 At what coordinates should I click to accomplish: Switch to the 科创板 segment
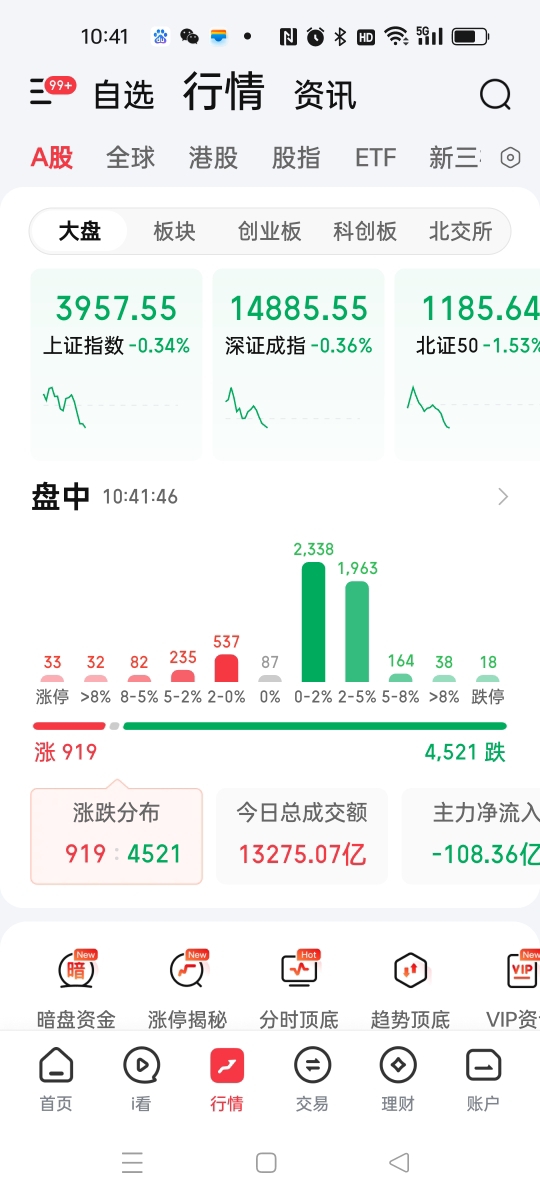point(365,231)
